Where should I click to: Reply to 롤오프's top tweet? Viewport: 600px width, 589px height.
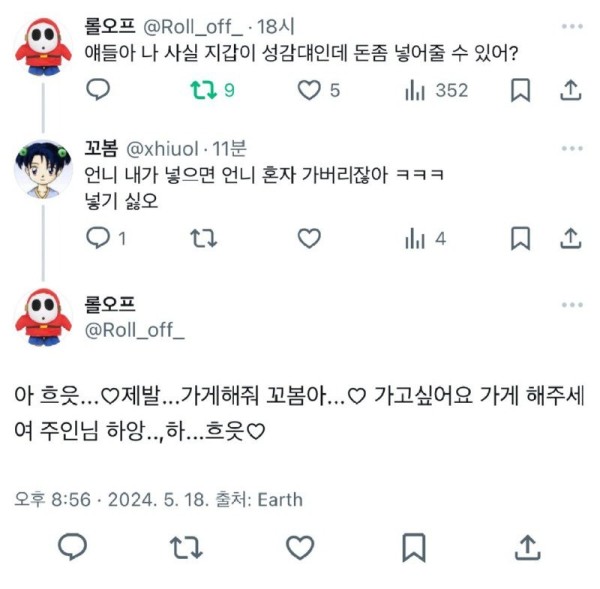click(x=98, y=90)
